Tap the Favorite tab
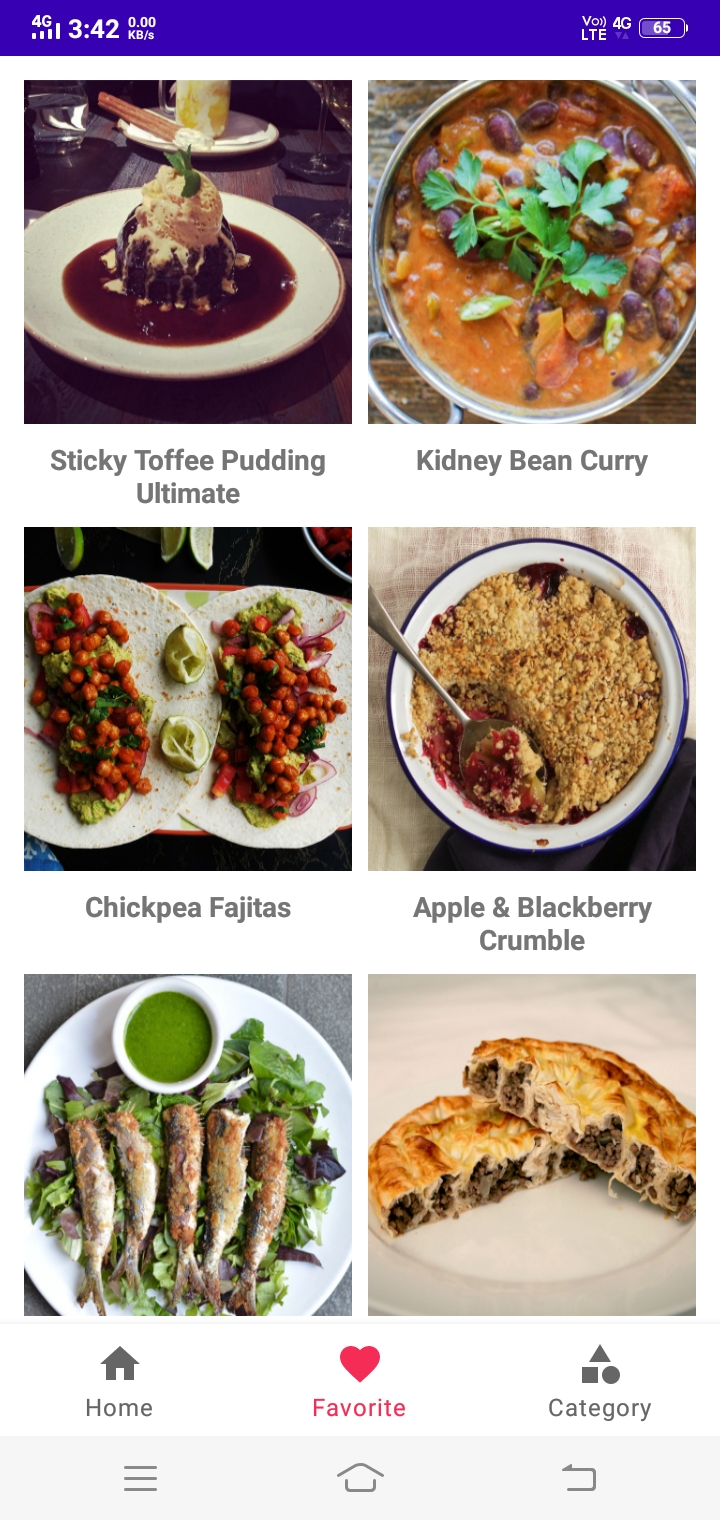 (359, 1382)
